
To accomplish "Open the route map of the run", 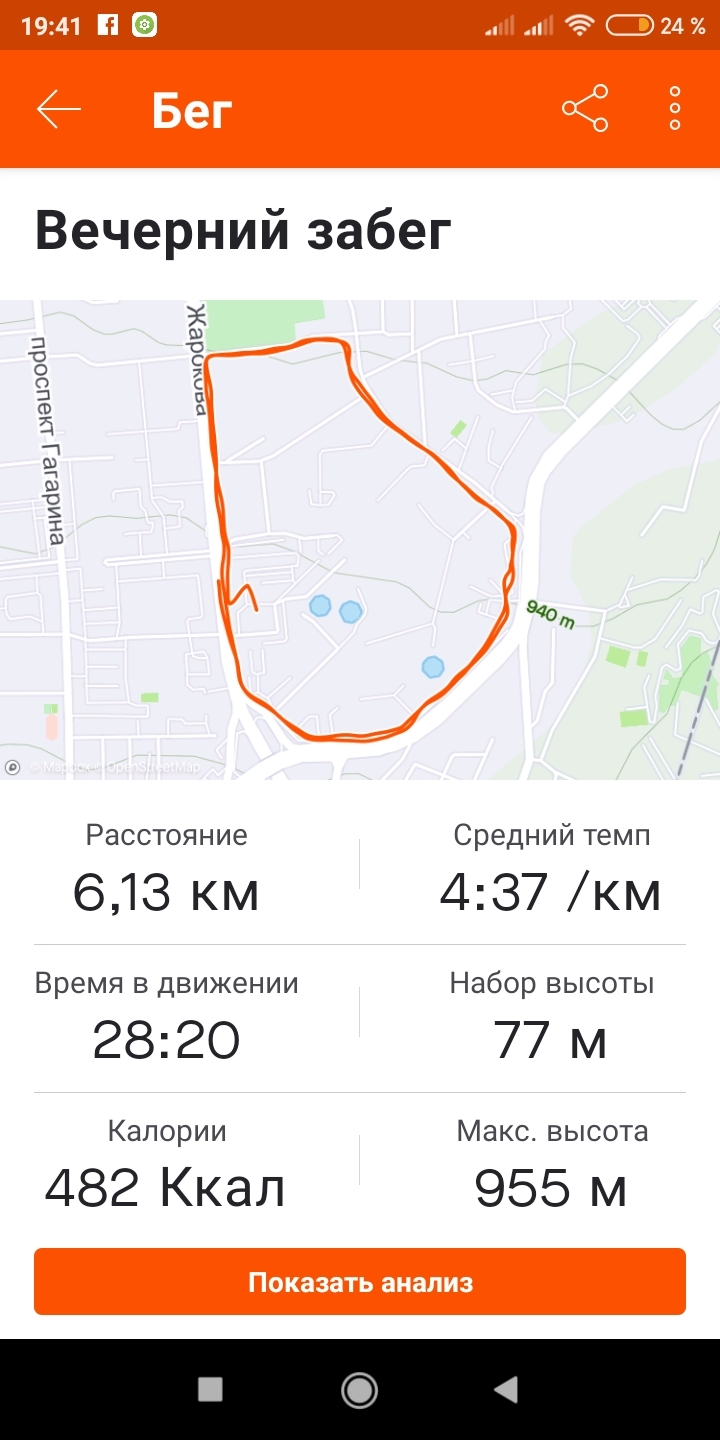I will [x=360, y=540].
